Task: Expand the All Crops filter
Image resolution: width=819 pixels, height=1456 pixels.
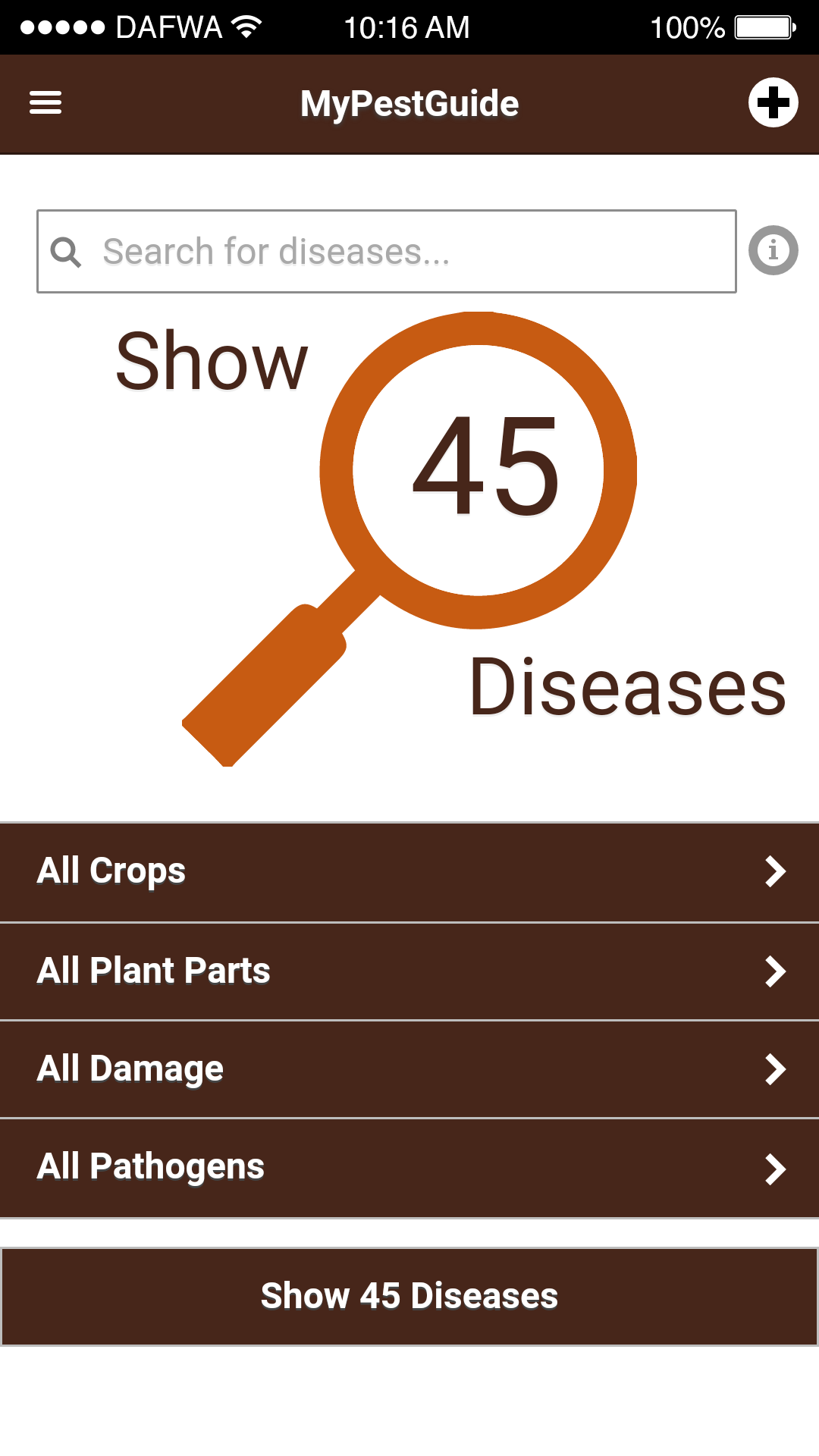Action: (409, 871)
